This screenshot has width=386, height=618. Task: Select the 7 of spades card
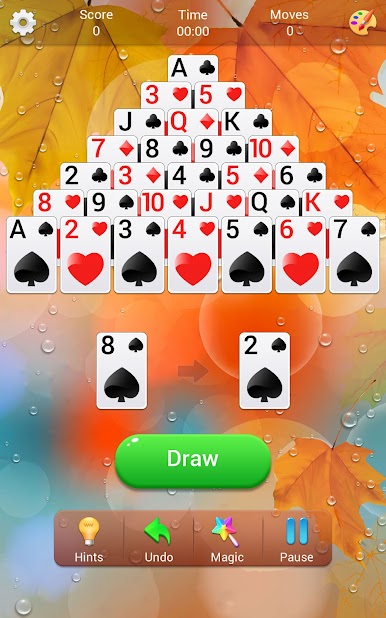click(x=354, y=255)
